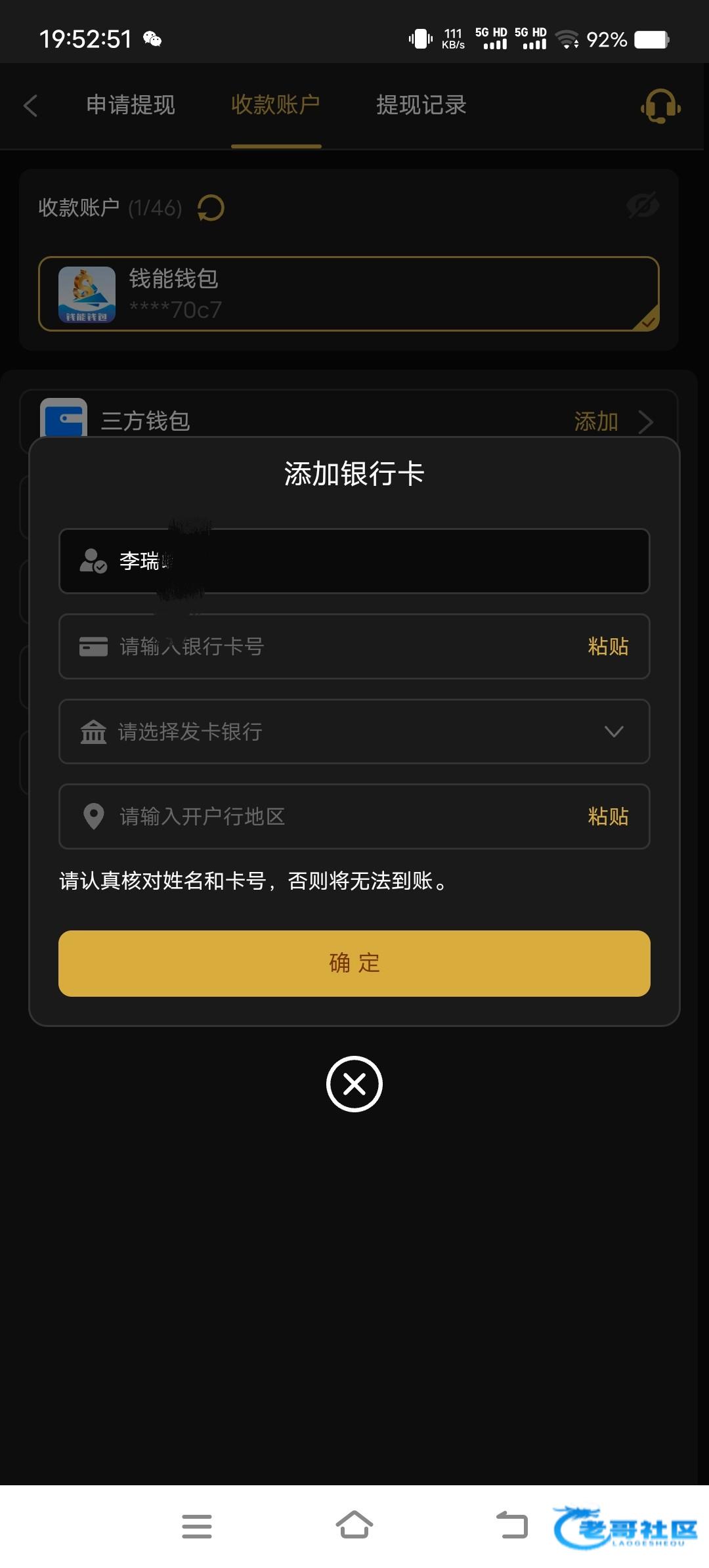The image size is (709, 1568).
Task: Open recent apps from navigation bar
Action: point(197,1526)
